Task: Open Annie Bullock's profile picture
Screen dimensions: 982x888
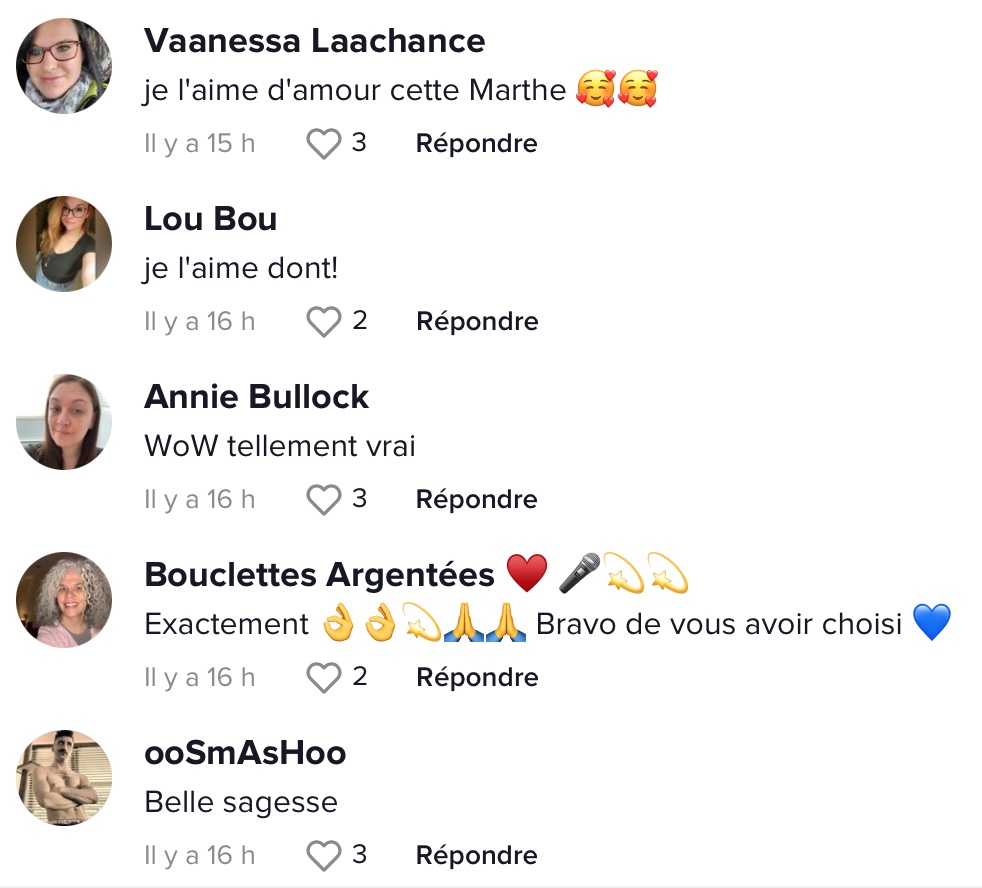Action: [x=64, y=422]
